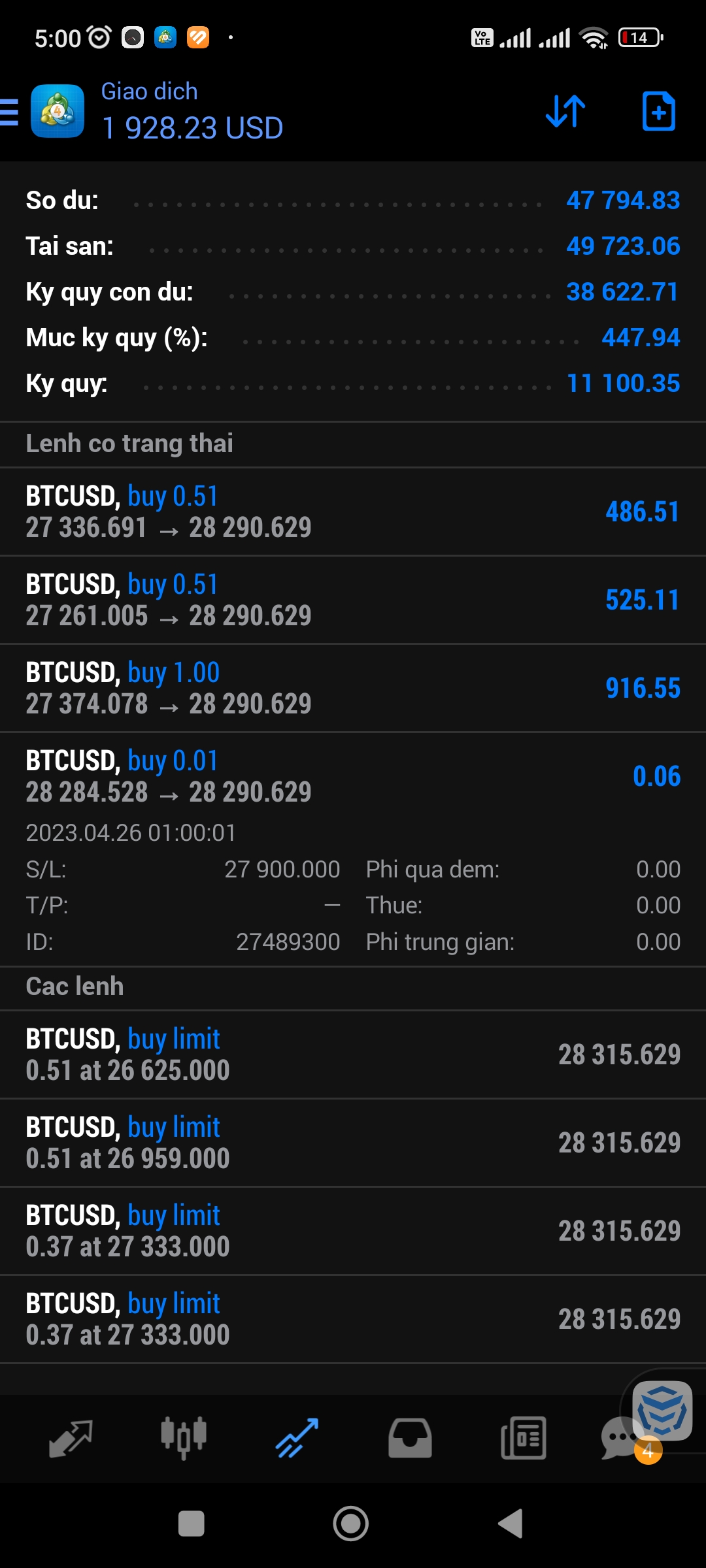Create a new order
This screenshot has height=1568, width=706.
pos(658,112)
